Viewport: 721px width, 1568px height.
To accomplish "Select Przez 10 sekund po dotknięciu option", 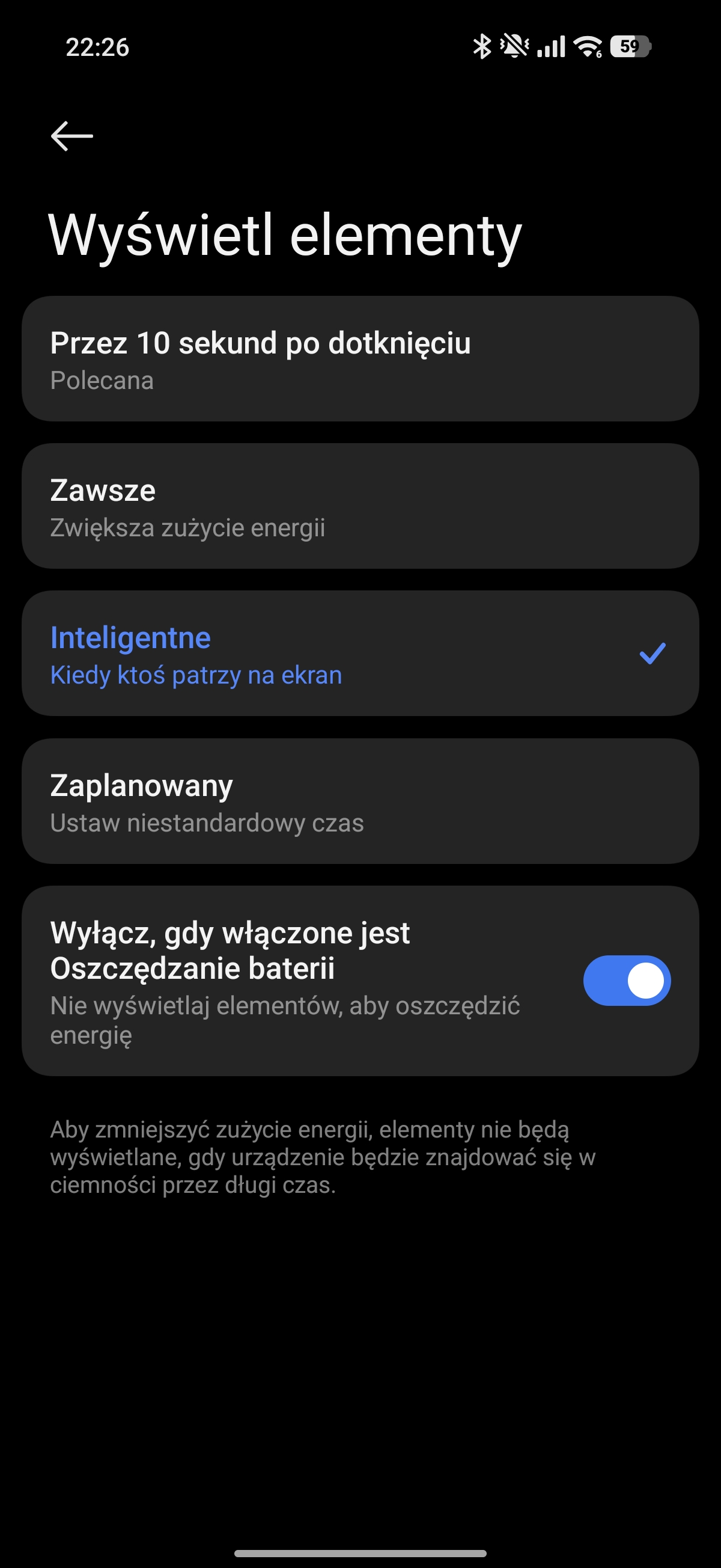I will point(359,359).
